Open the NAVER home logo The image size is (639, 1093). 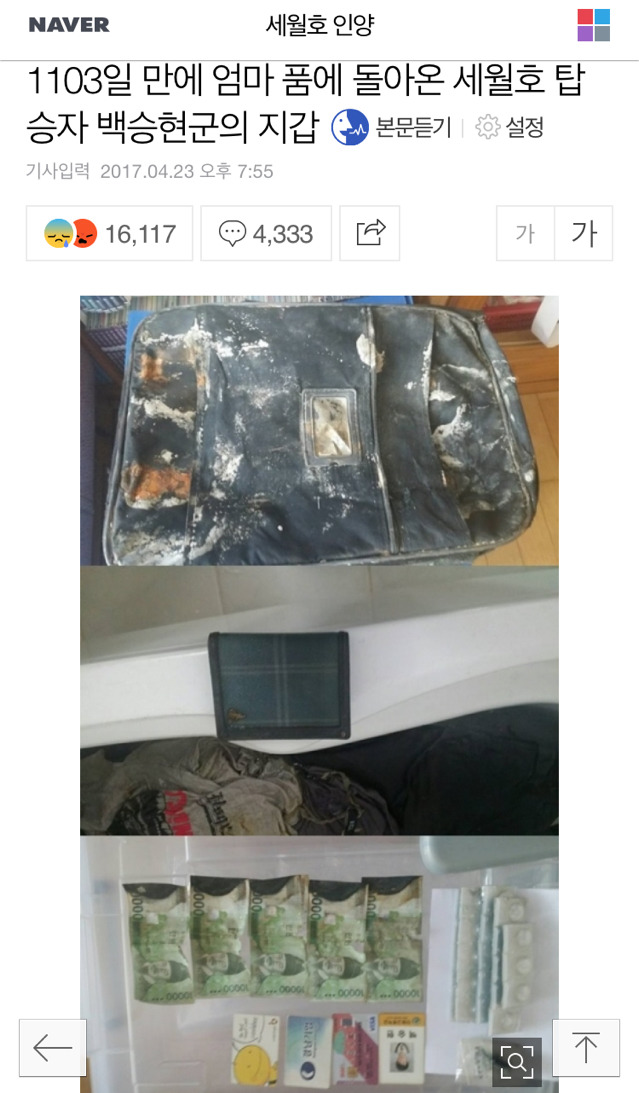pyautogui.click(x=69, y=25)
